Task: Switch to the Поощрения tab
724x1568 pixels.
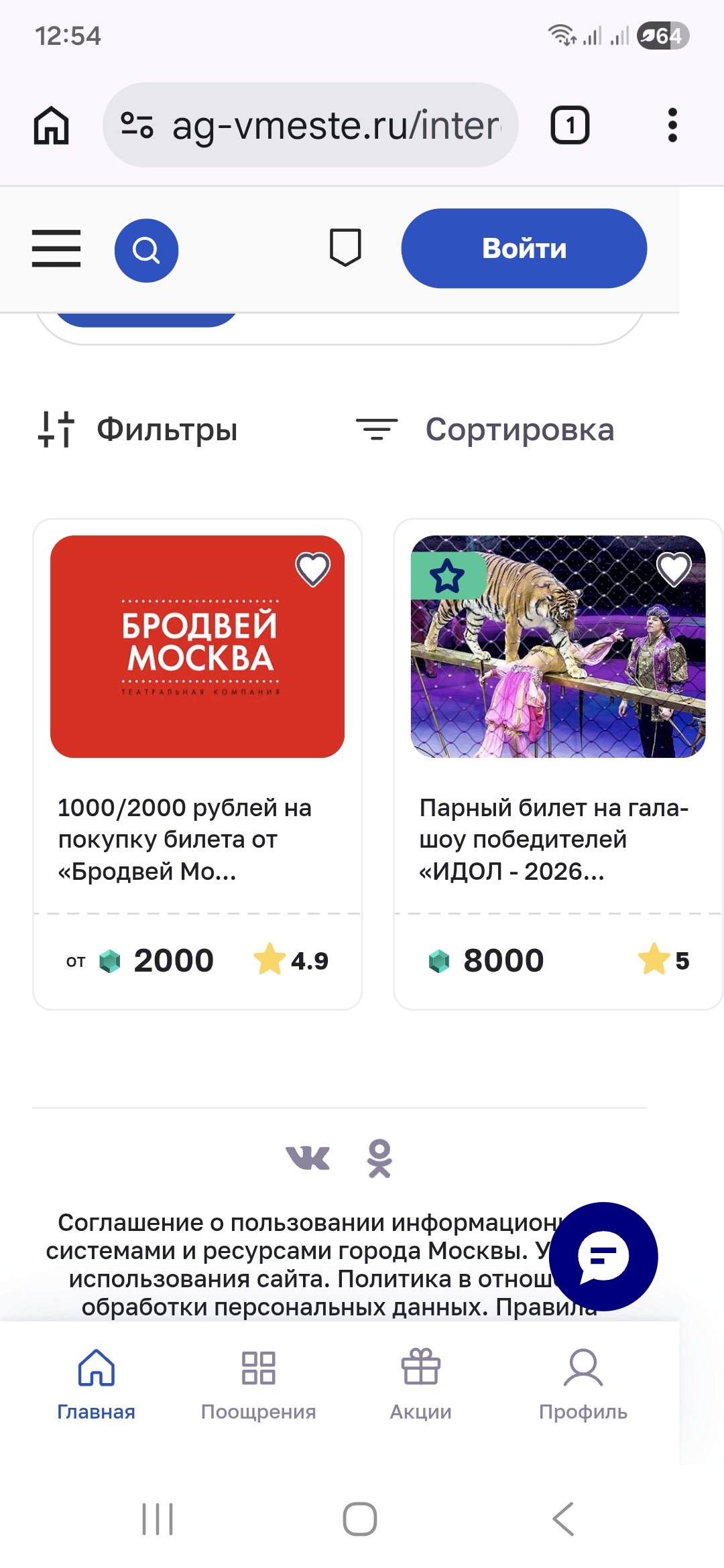Action: [259, 1384]
